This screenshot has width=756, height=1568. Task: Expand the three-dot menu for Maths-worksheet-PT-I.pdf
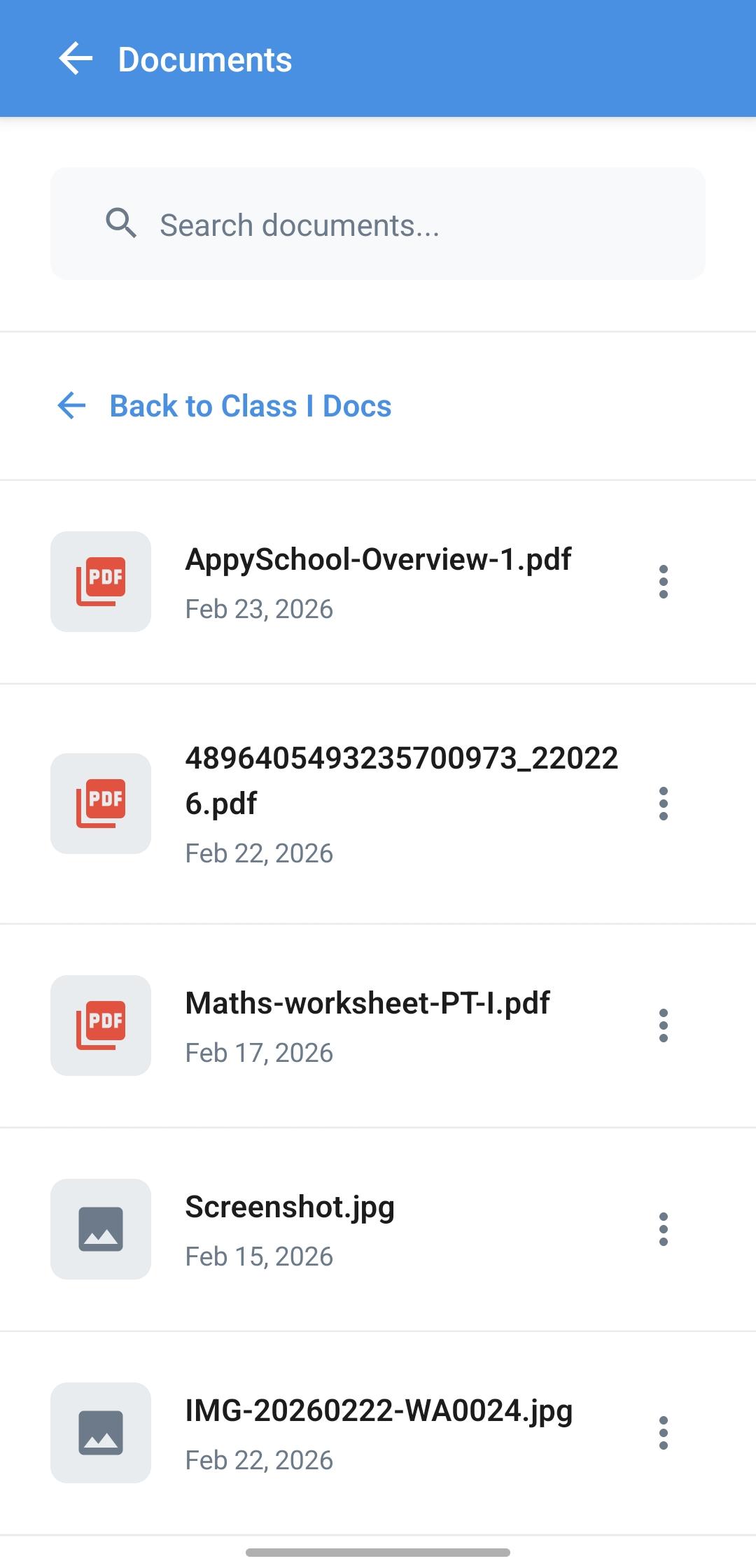tap(664, 1023)
